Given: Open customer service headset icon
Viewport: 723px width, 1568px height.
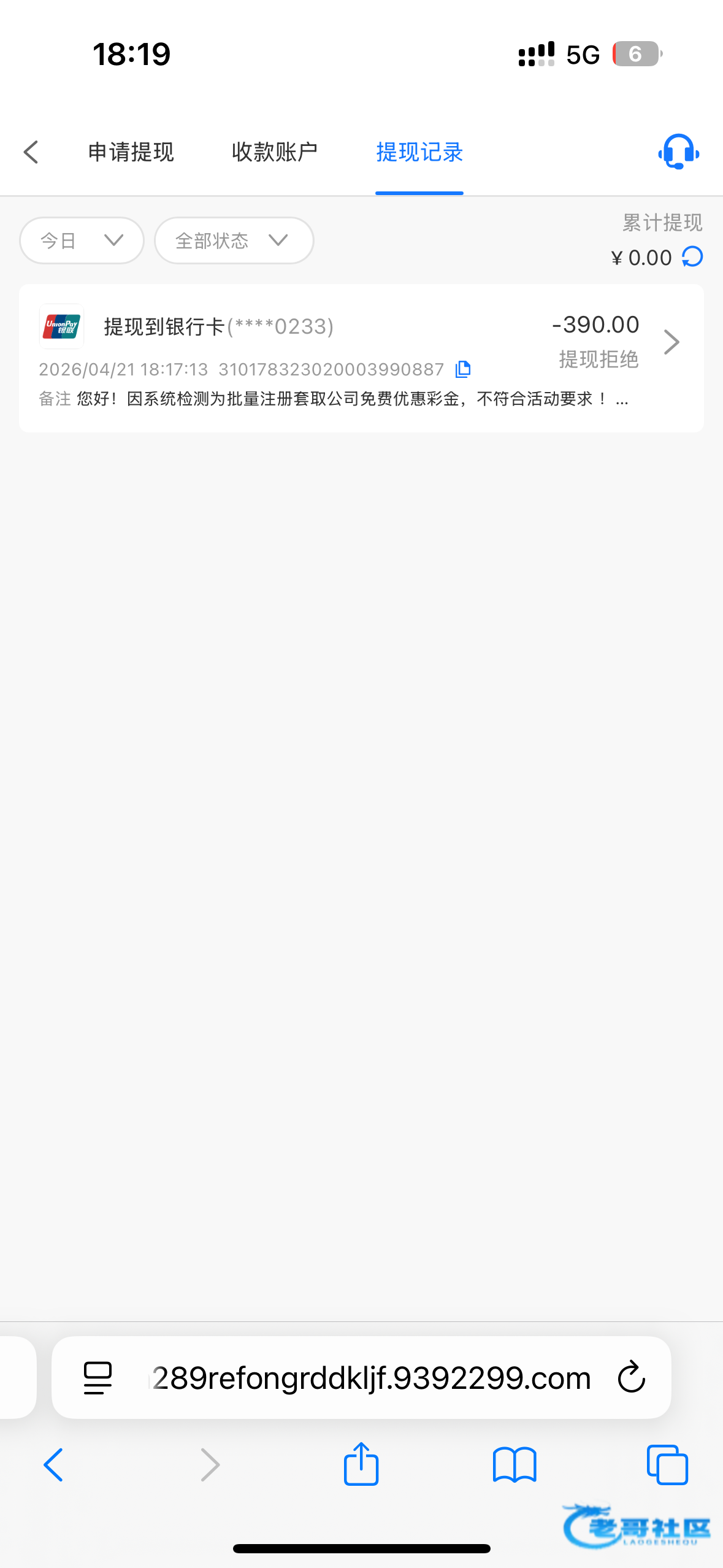Looking at the screenshot, I should 678,152.
